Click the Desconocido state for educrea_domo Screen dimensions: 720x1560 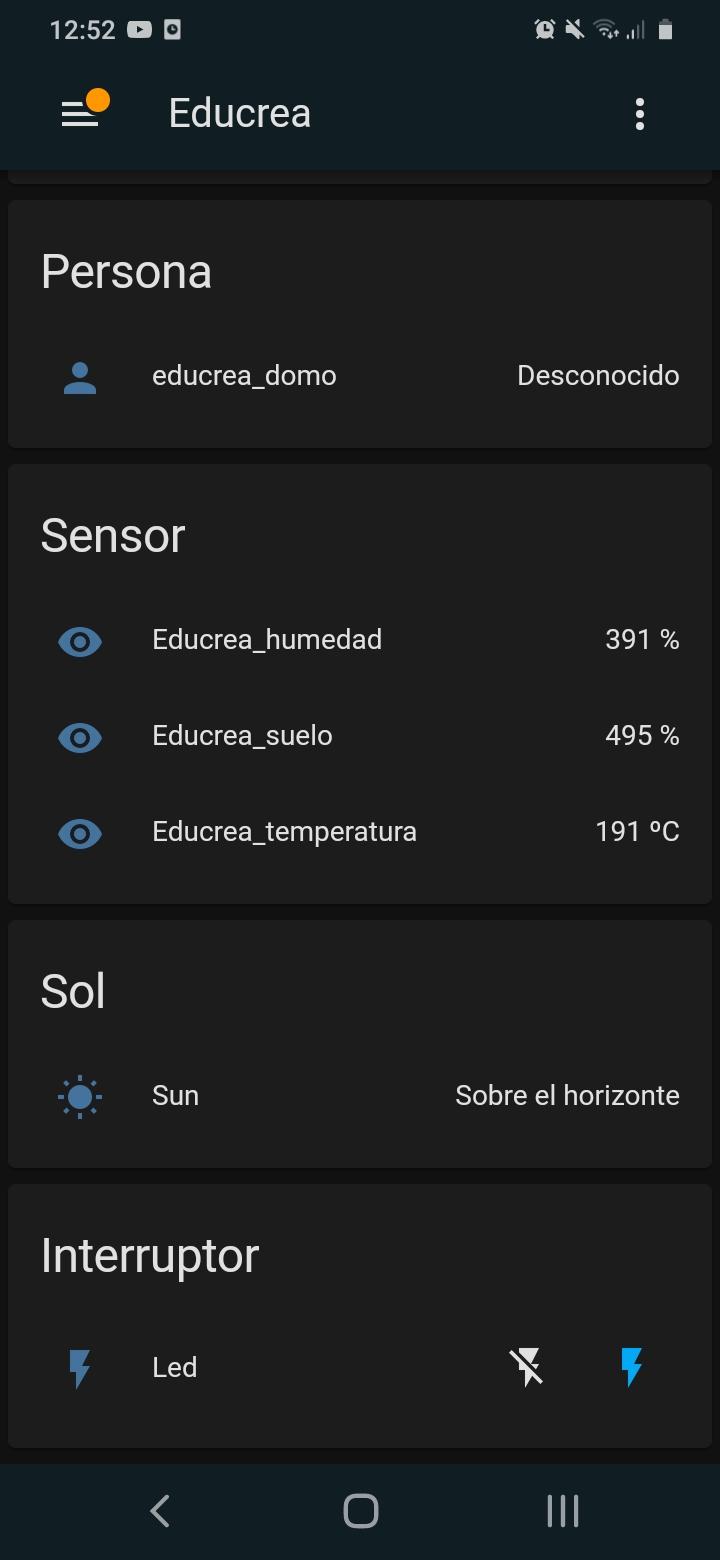[598, 375]
